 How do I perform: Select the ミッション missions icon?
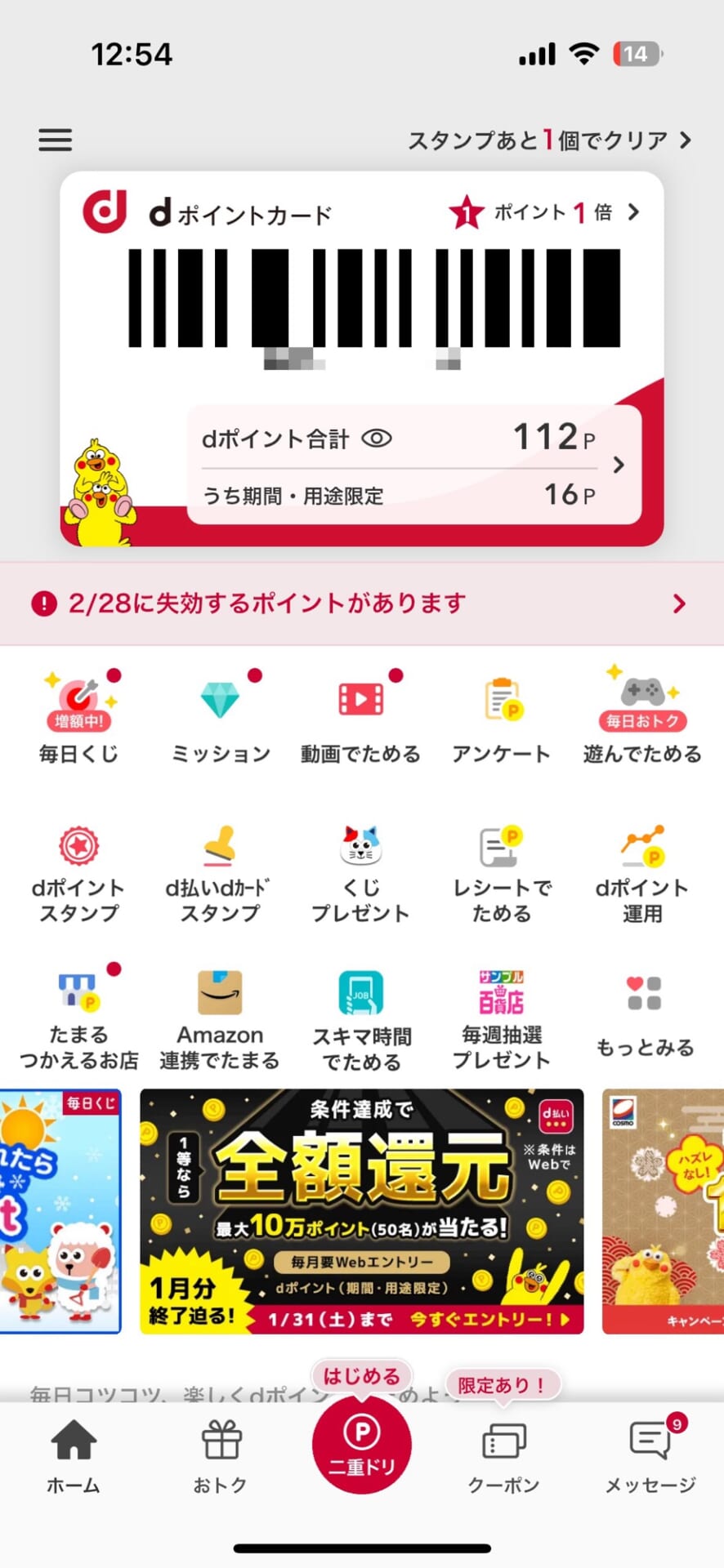(219, 715)
